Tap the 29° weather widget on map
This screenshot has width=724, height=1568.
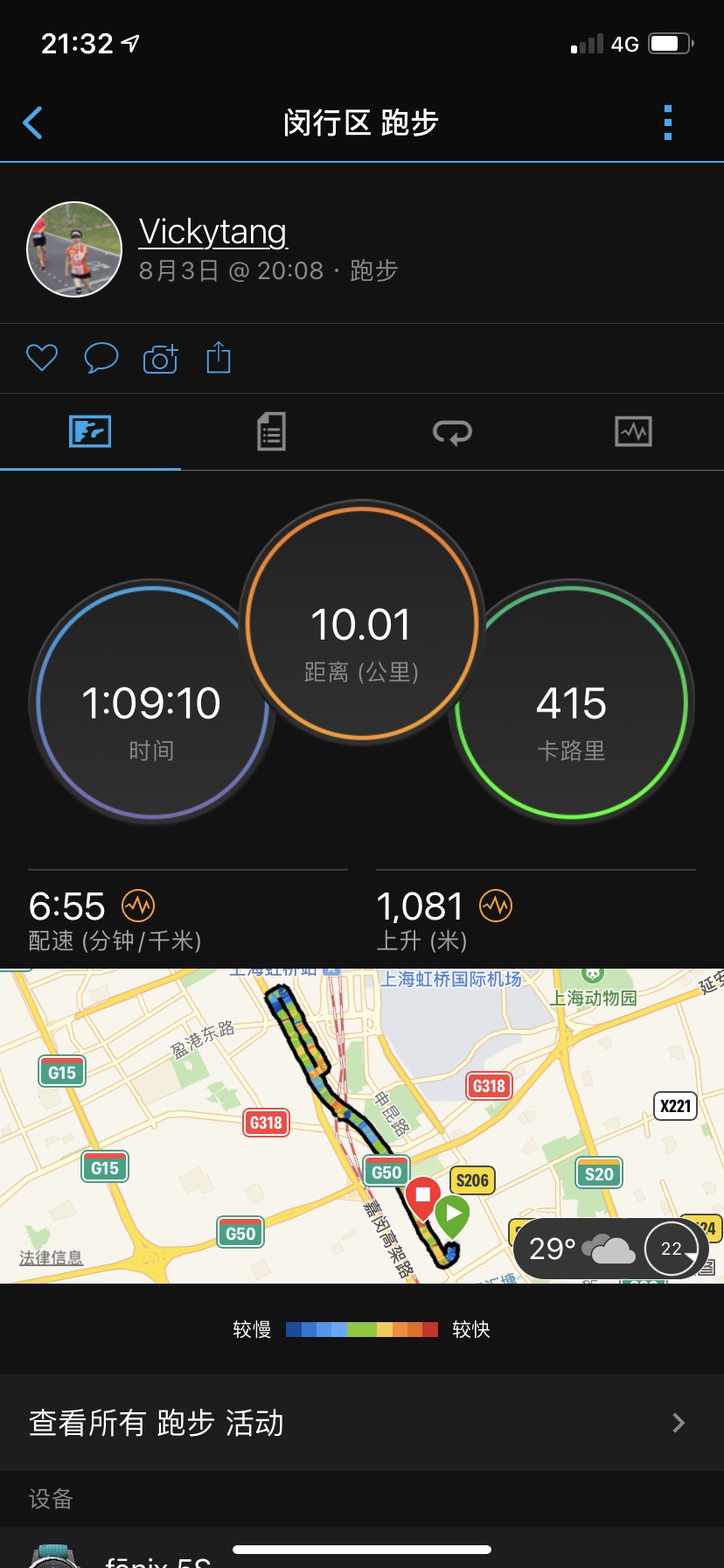(x=611, y=1249)
